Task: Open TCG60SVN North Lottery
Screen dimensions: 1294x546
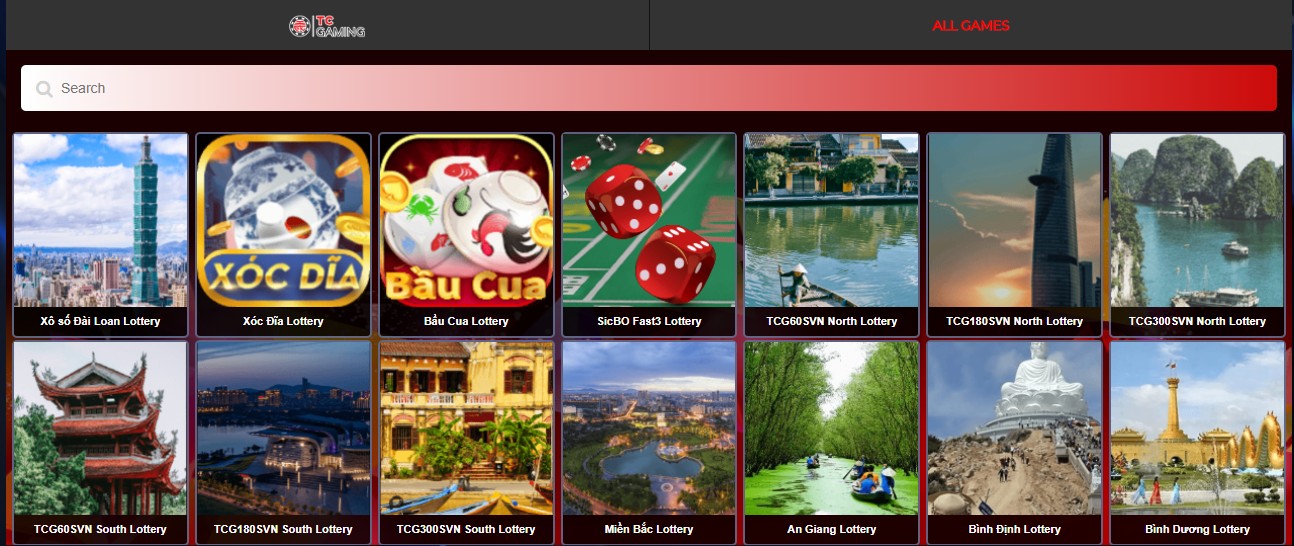Action: pyautogui.click(x=832, y=234)
